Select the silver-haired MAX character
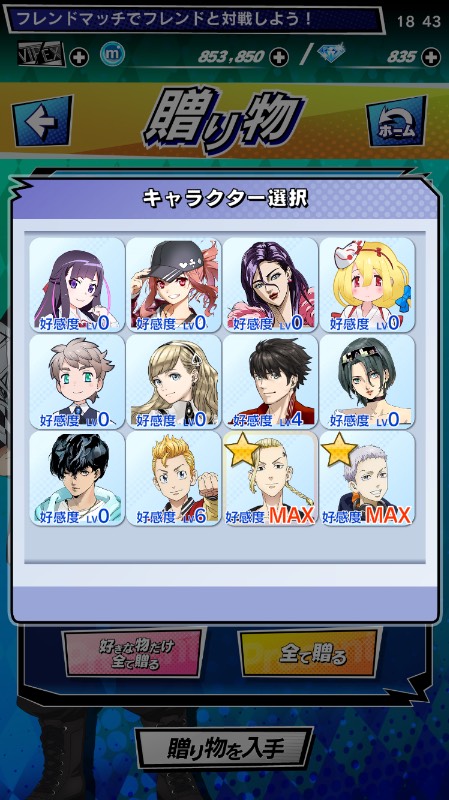Viewport: 449px width, 800px height. tap(367, 479)
